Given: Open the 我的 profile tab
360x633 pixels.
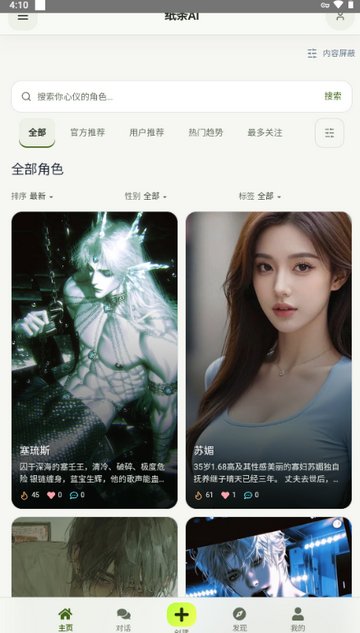Looking at the screenshot, I should (x=298, y=620).
